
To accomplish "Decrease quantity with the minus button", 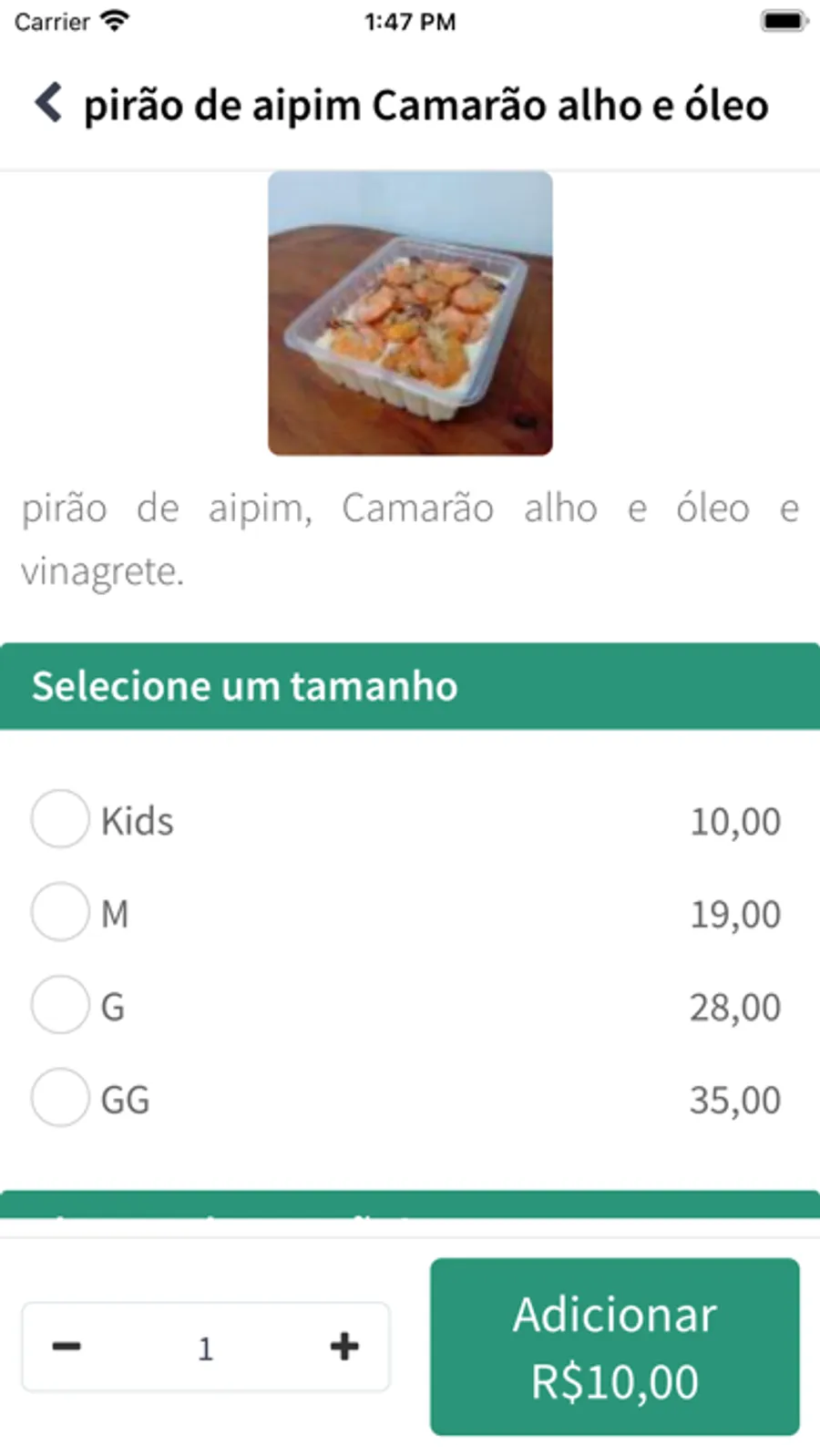I will tap(67, 1346).
